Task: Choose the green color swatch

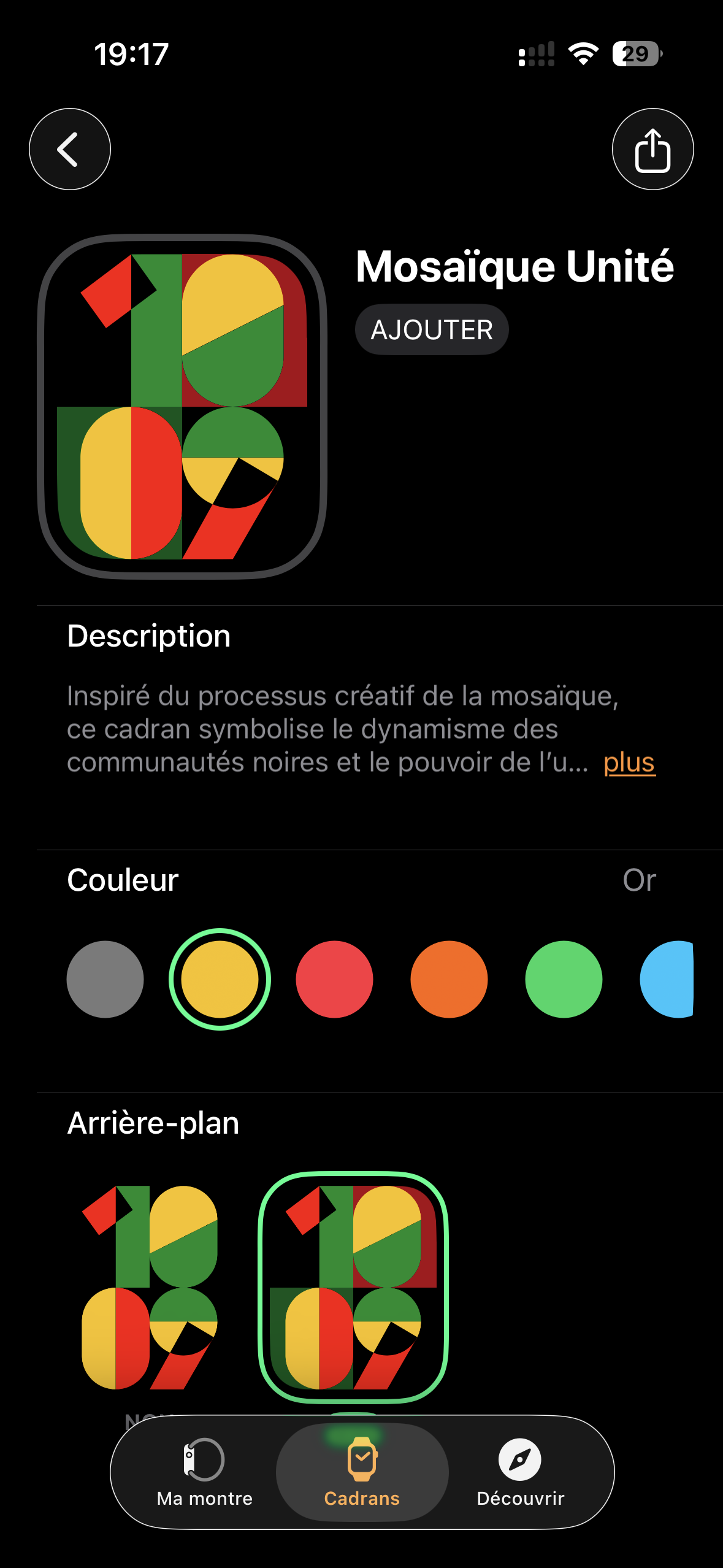Action: coord(564,979)
